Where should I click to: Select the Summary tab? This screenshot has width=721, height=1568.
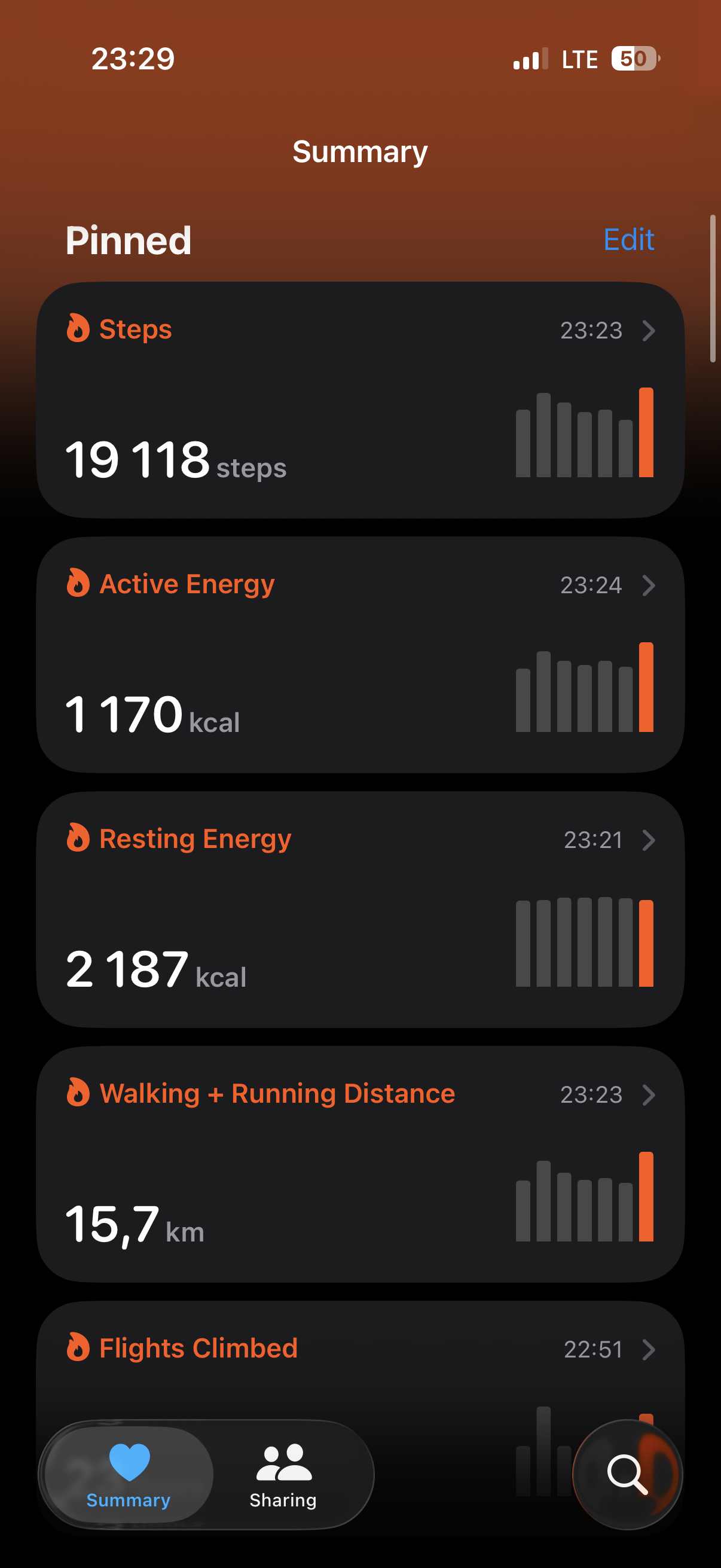point(129,1475)
